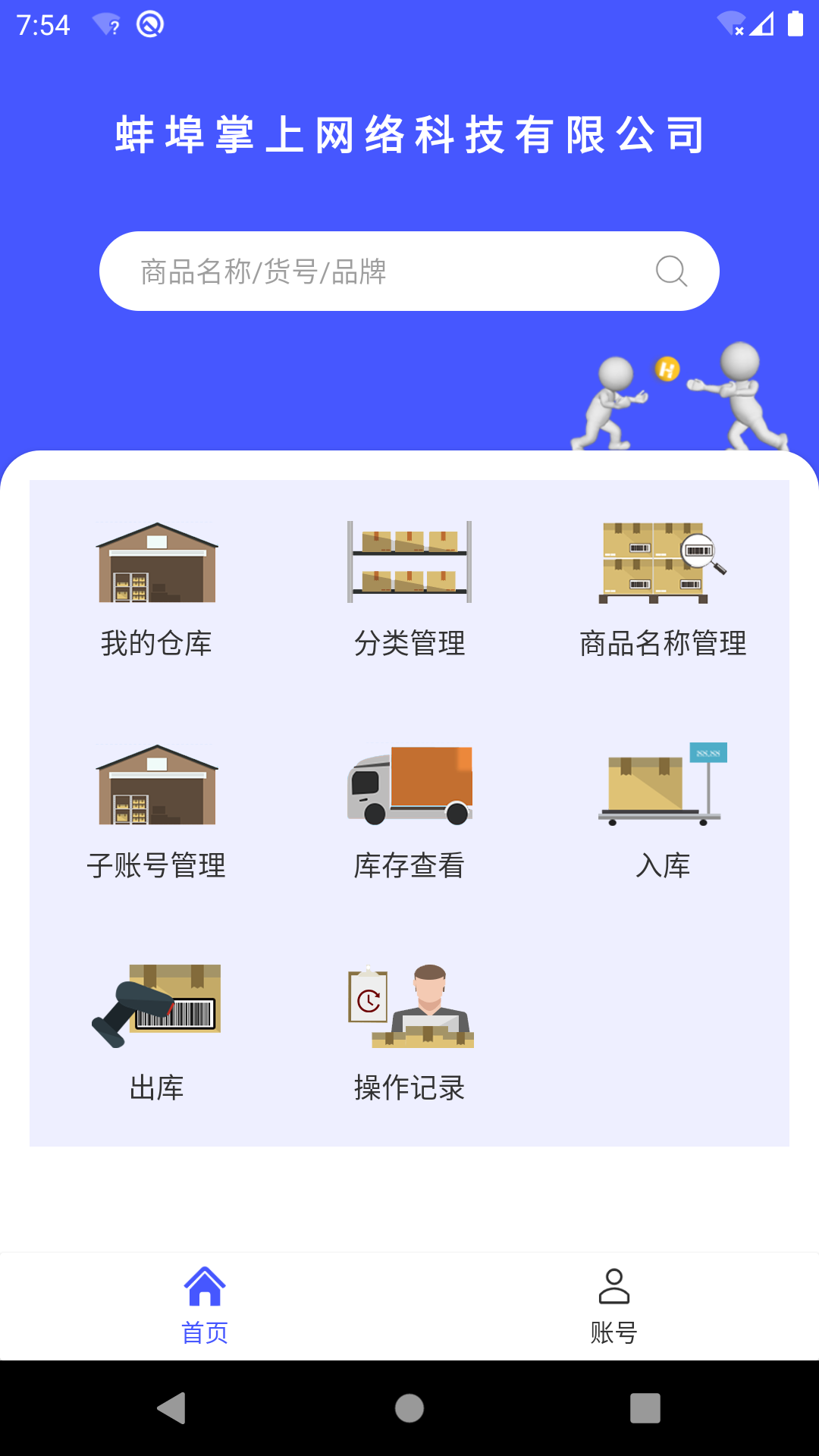
Task: Tap the magnifier search icon
Action: (x=671, y=271)
